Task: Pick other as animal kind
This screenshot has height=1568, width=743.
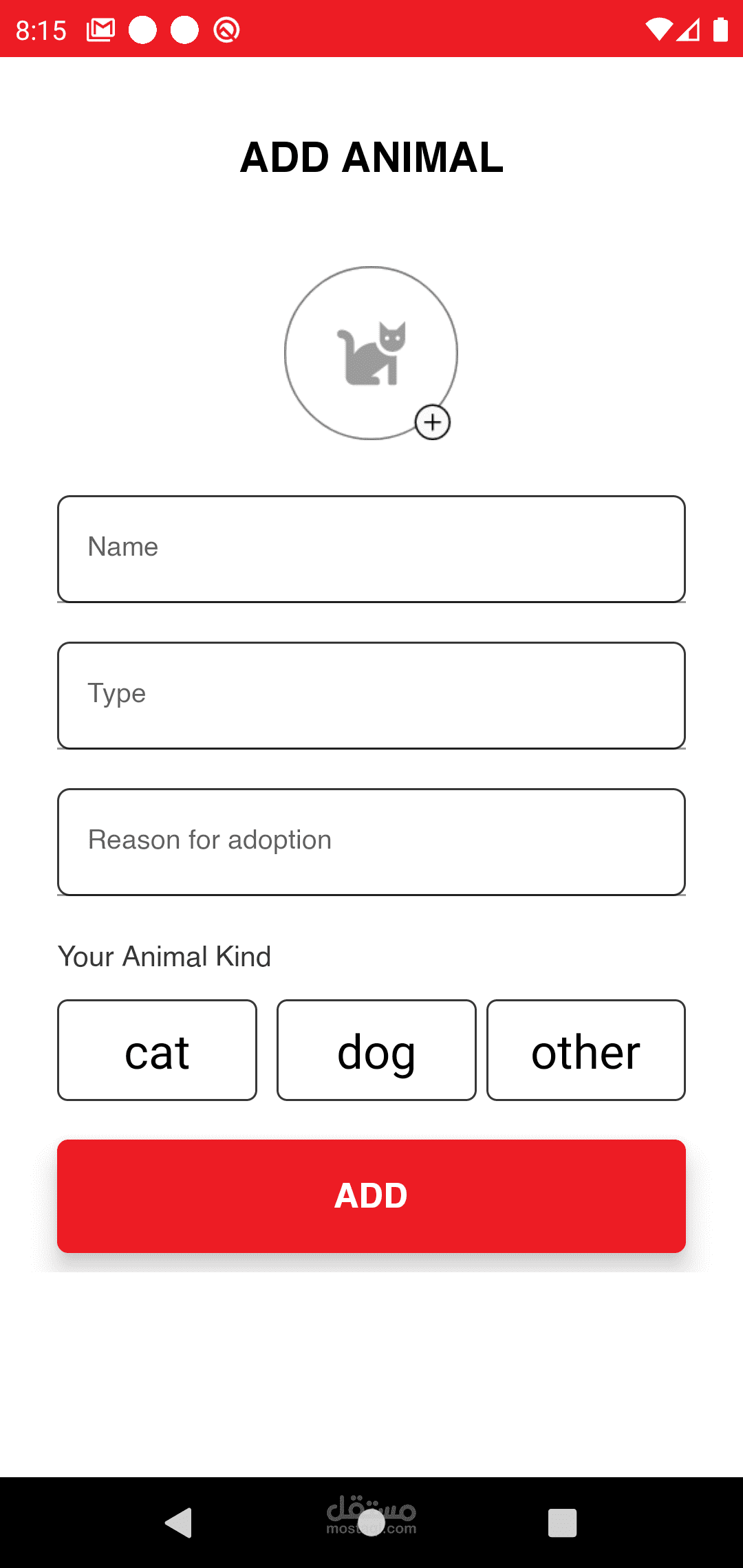Action: coord(586,1050)
